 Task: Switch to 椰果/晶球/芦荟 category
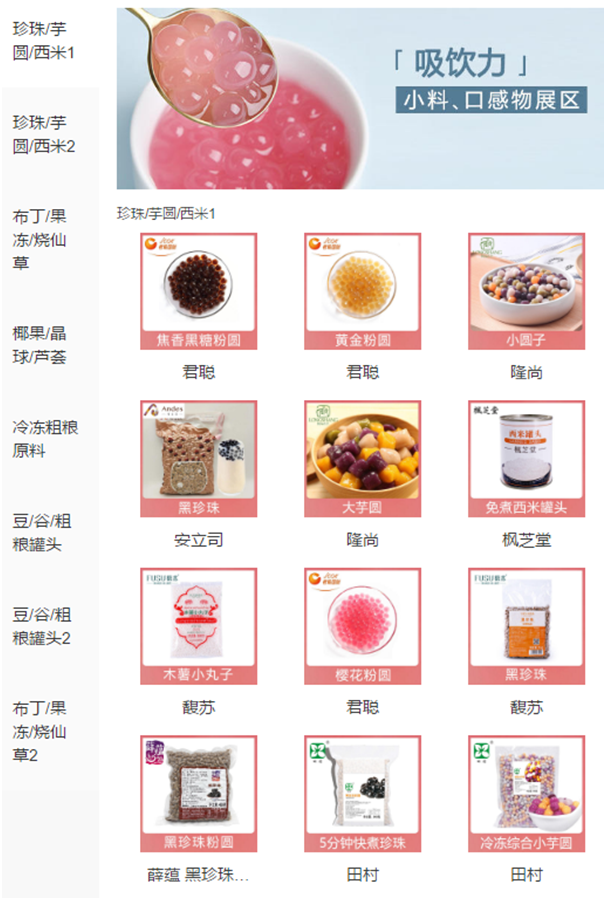tap(50, 344)
